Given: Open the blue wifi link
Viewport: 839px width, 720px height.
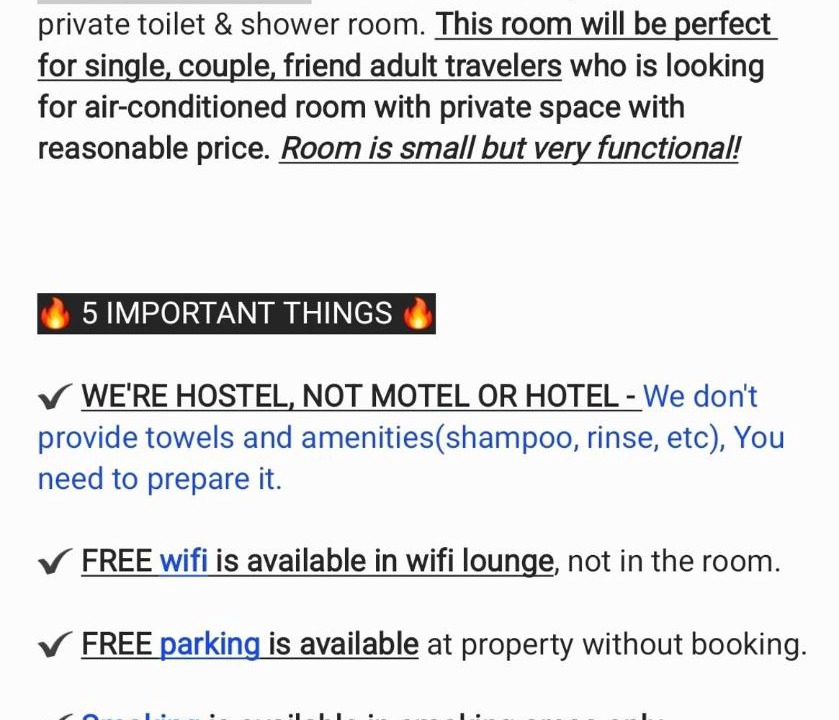Looking at the screenshot, I should coord(183,561).
